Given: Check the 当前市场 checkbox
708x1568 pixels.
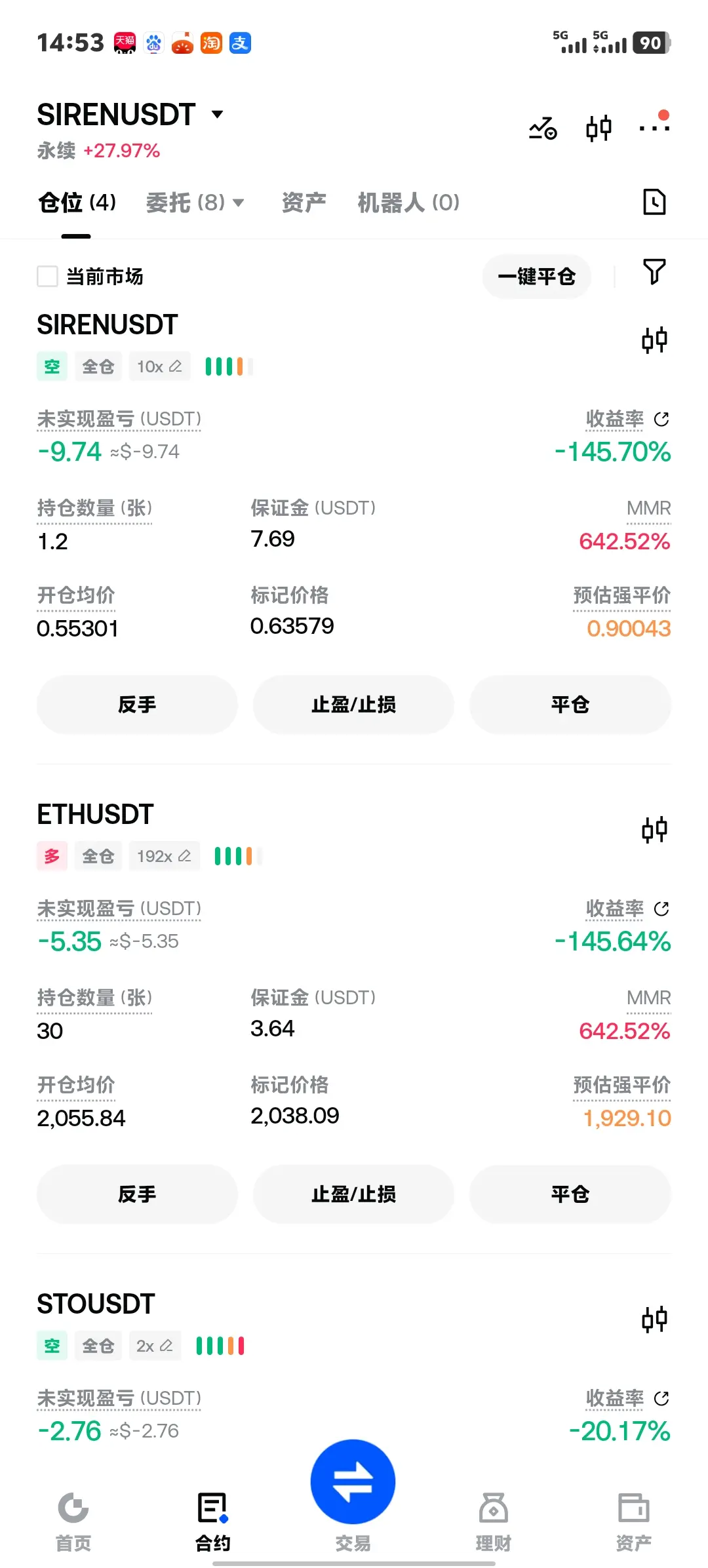Looking at the screenshot, I should point(48,276).
